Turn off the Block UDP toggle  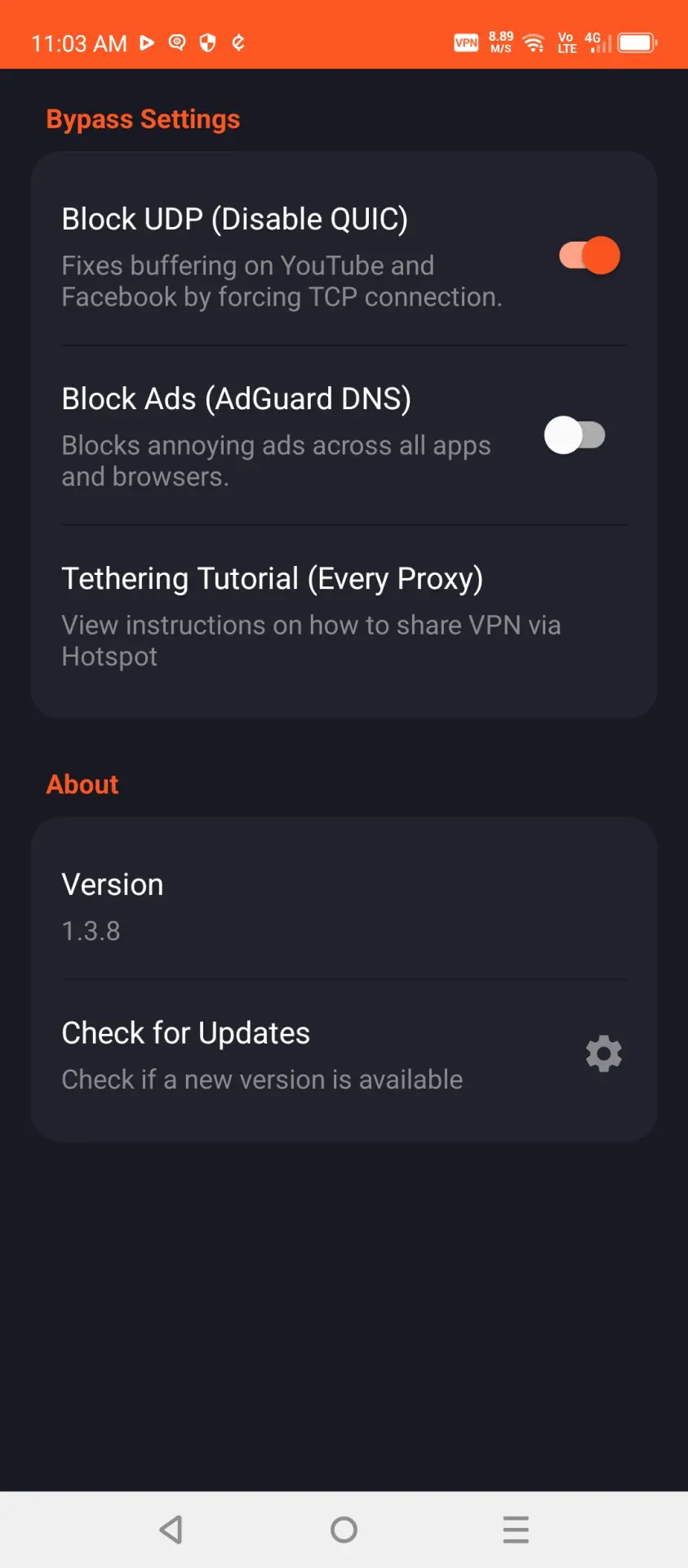tap(589, 256)
